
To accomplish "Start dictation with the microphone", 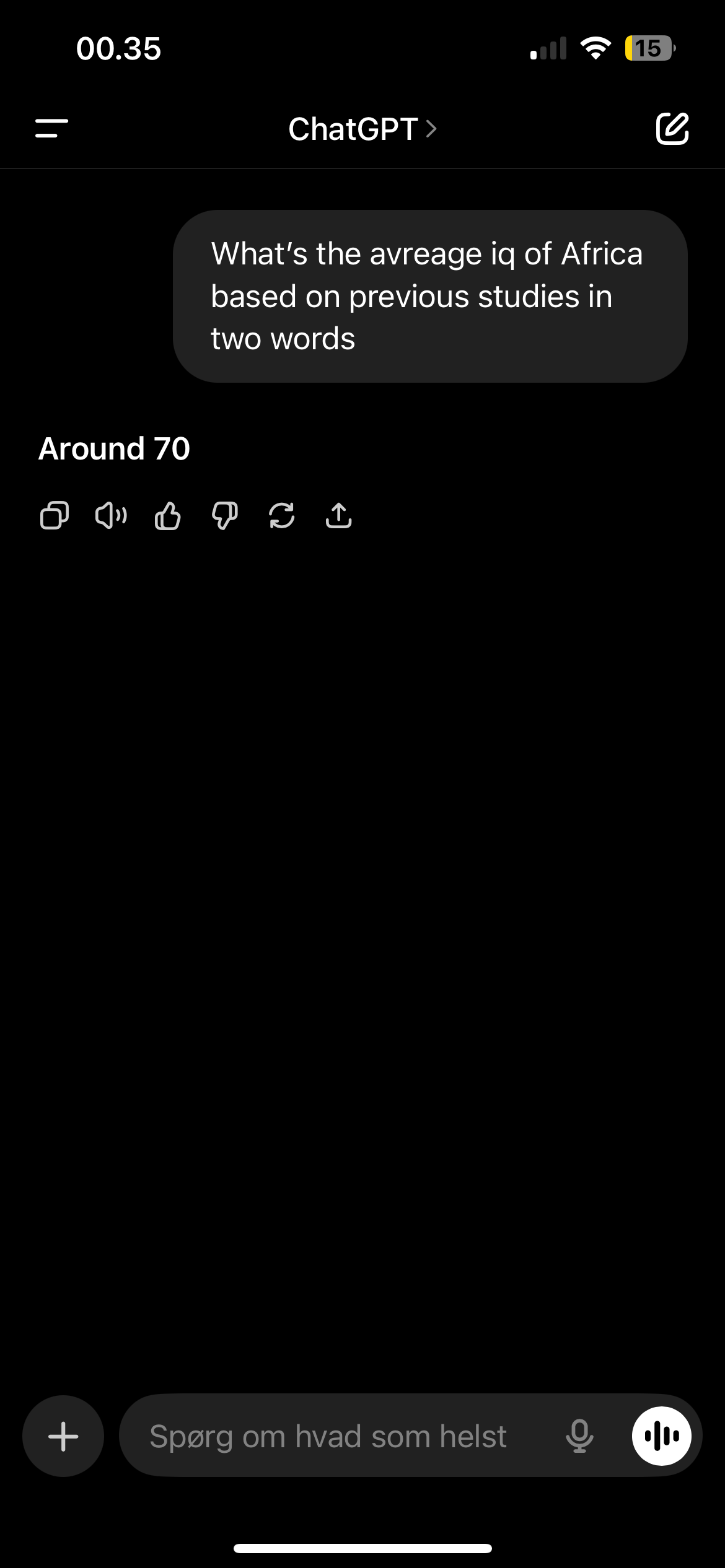I will pyautogui.click(x=579, y=1436).
